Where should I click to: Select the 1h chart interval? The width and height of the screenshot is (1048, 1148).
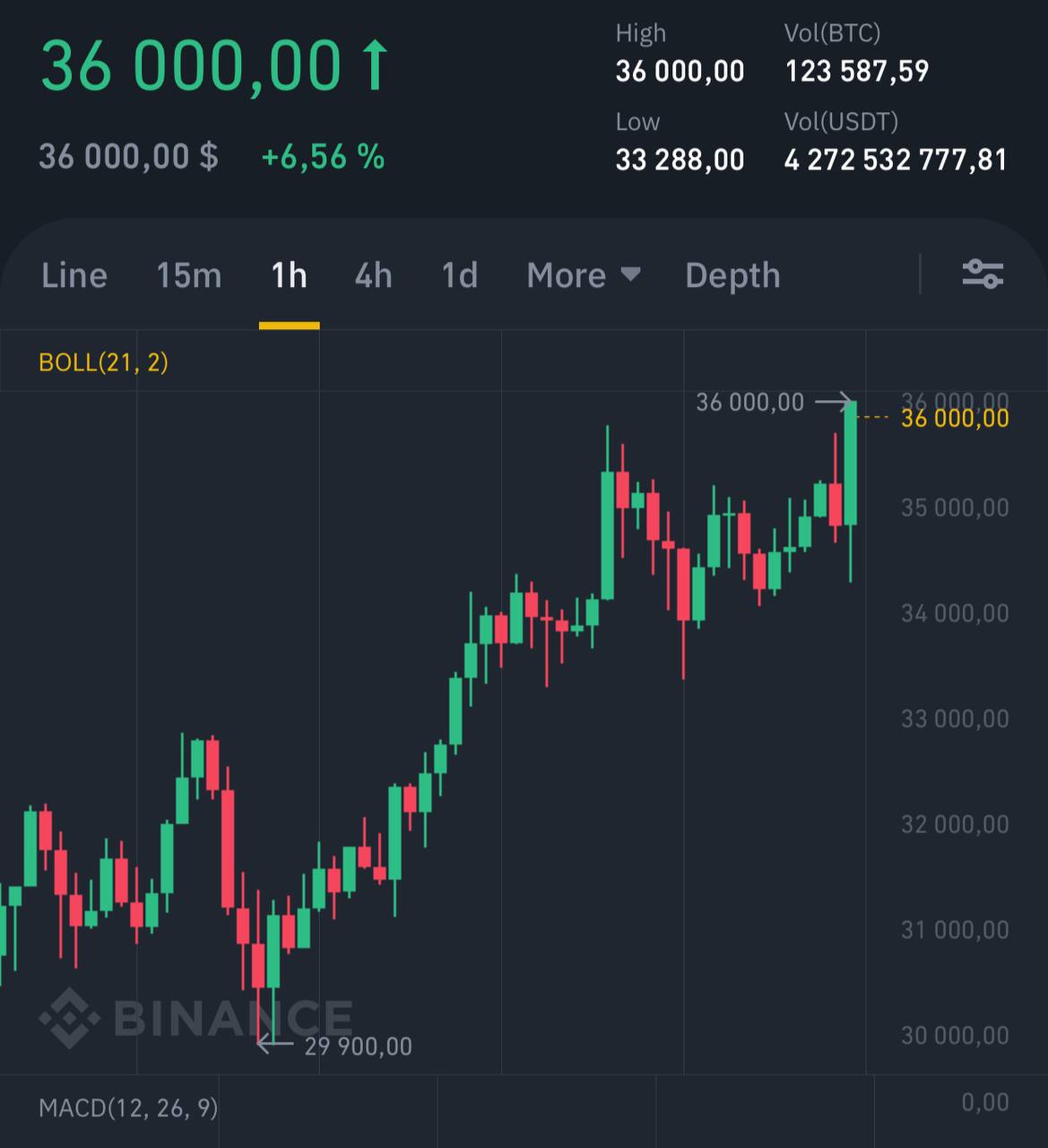pos(289,275)
